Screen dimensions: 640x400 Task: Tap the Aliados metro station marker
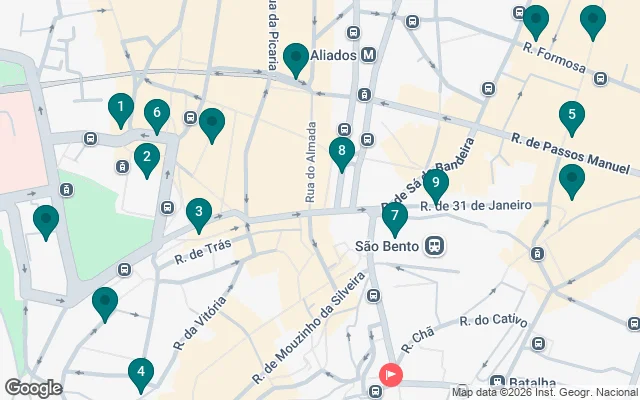pyautogui.click(x=369, y=55)
